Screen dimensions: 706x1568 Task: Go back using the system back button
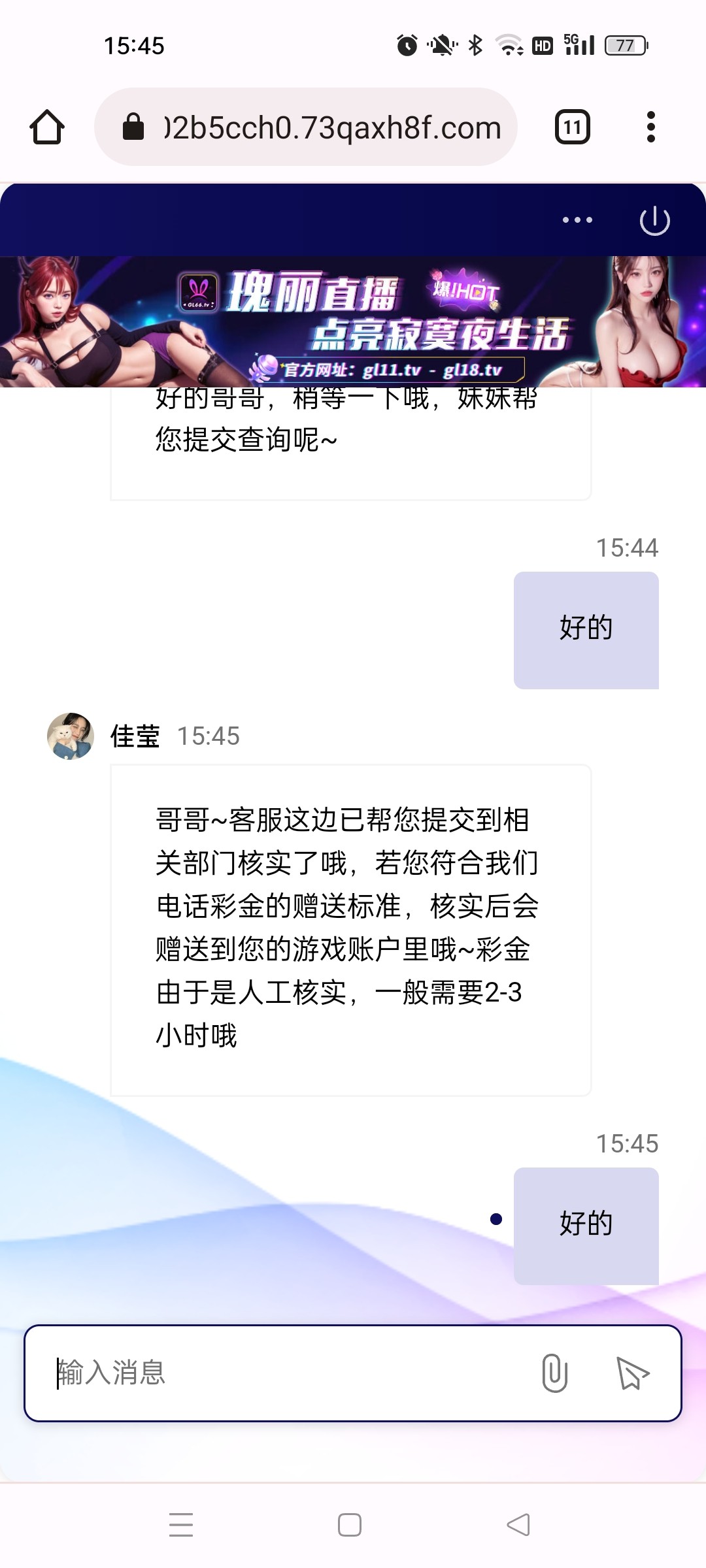(518, 1525)
